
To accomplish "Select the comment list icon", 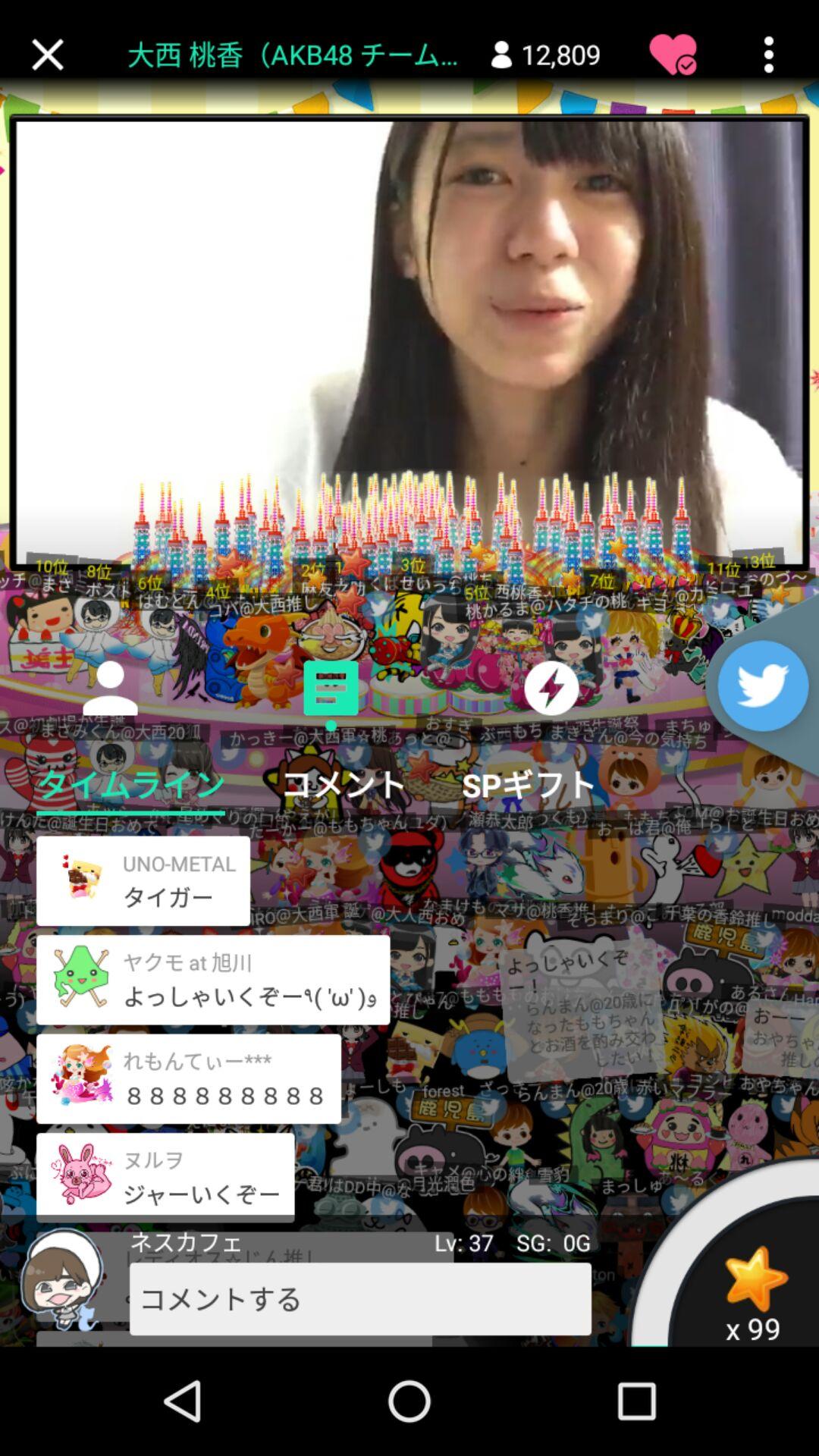I will click(x=331, y=689).
